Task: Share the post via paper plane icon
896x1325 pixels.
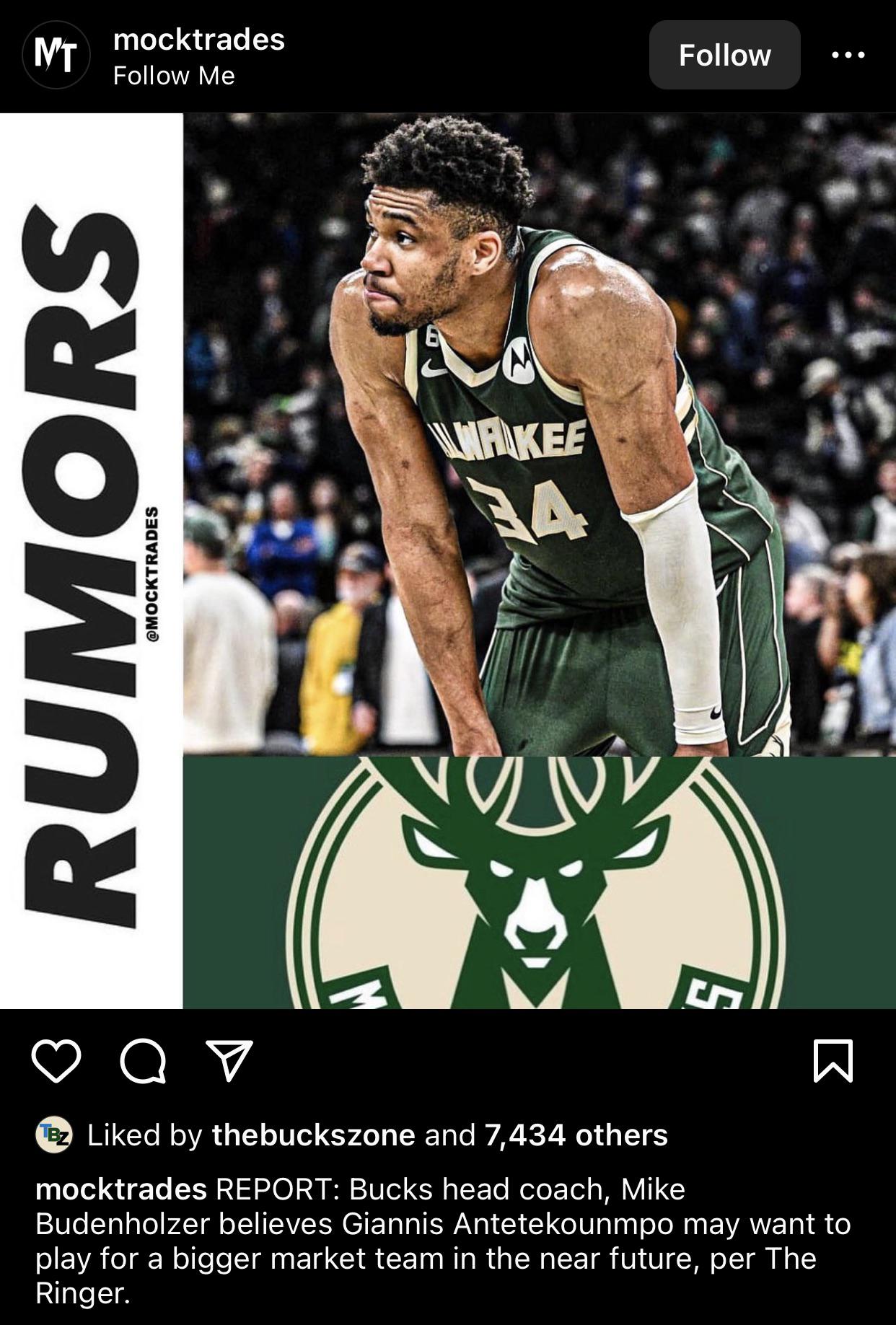Action: tap(229, 1061)
